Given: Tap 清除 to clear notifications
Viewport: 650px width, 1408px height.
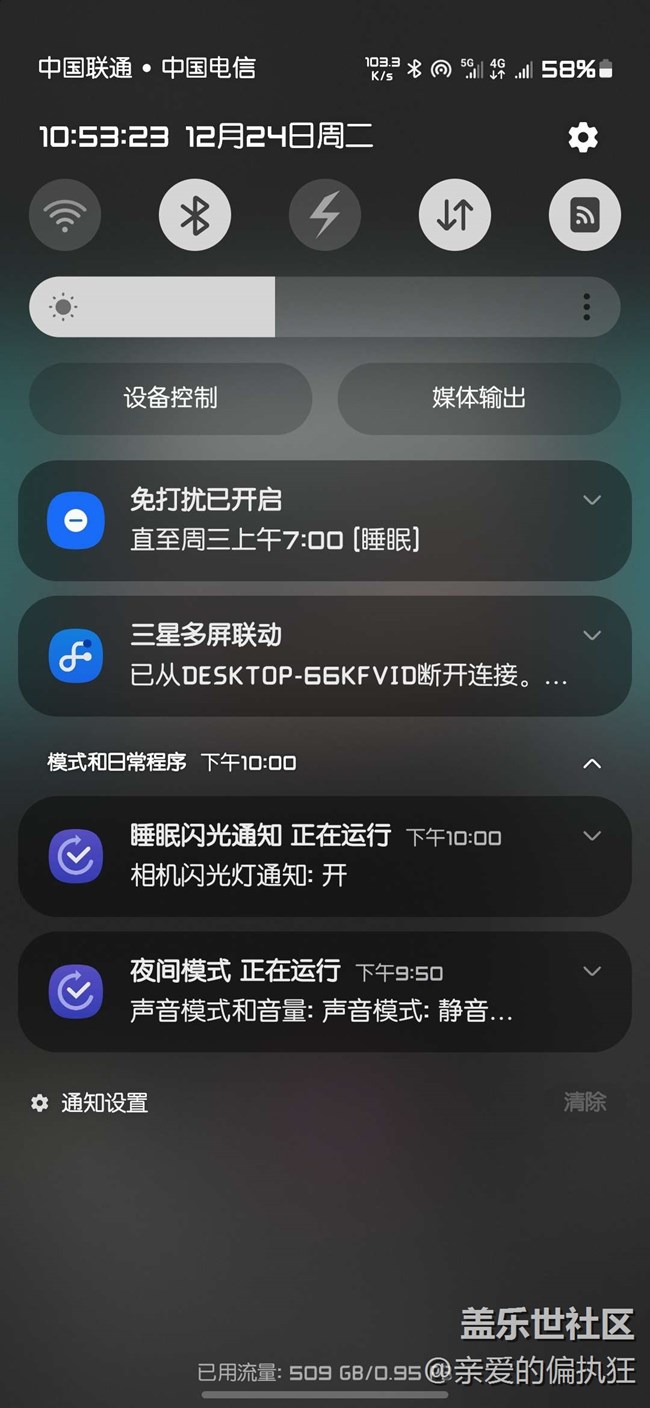Looking at the screenshot, I should pyautogui.click(x=585, y=1102).
